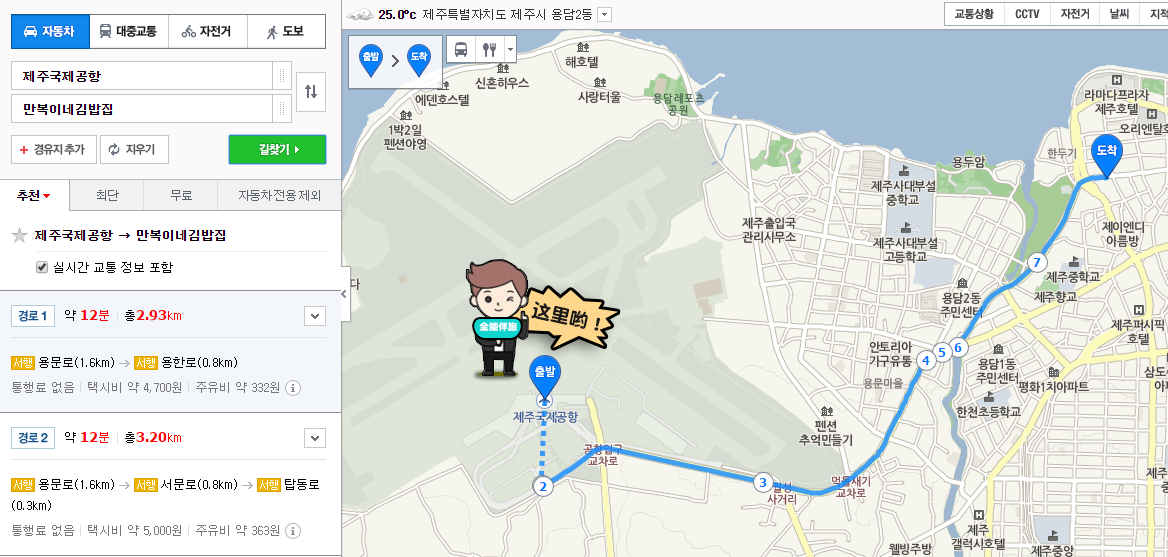The height and width of the screenshot is (557, 1168).
Task: Edit the 만복이네김밥집 destination field
Action: 140,108
